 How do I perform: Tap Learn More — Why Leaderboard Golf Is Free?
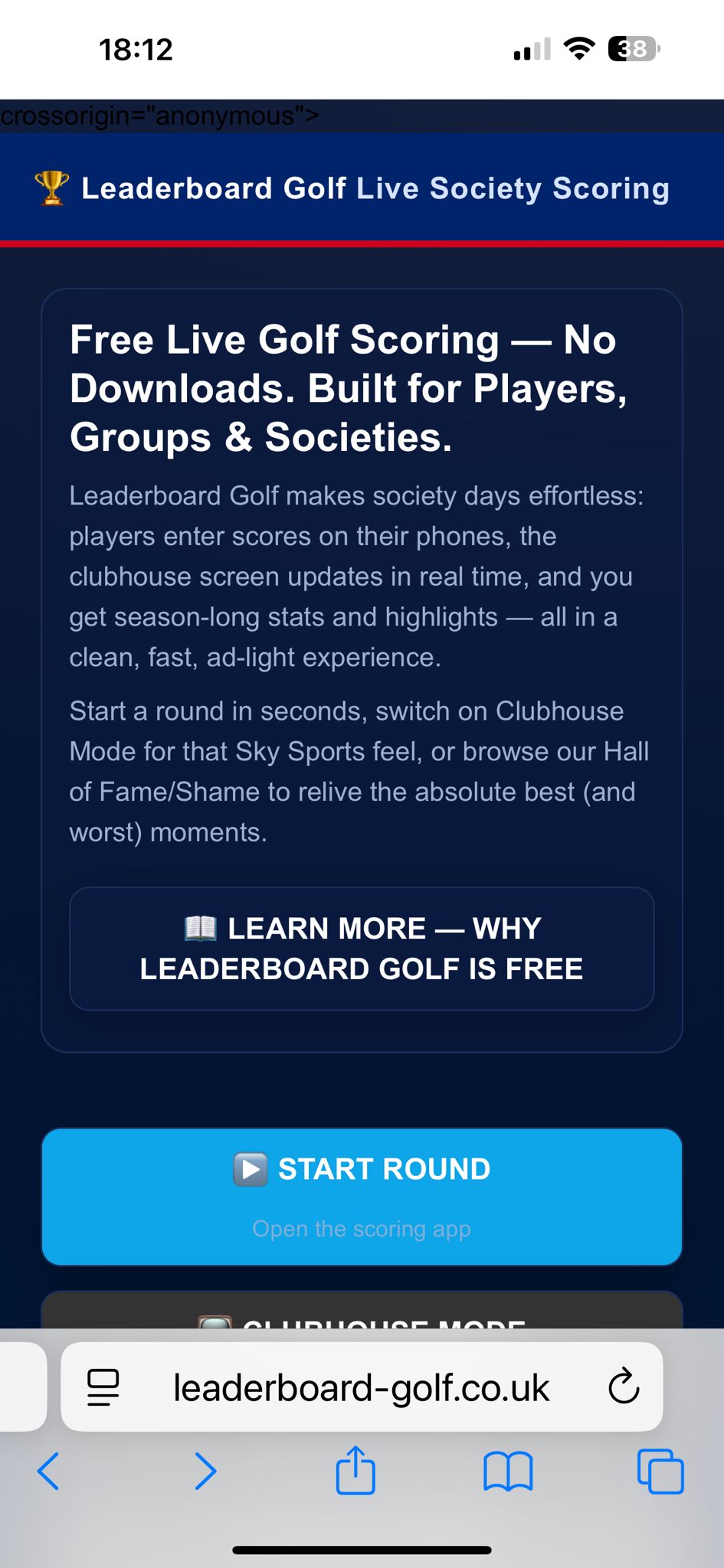tap(362, 949)
